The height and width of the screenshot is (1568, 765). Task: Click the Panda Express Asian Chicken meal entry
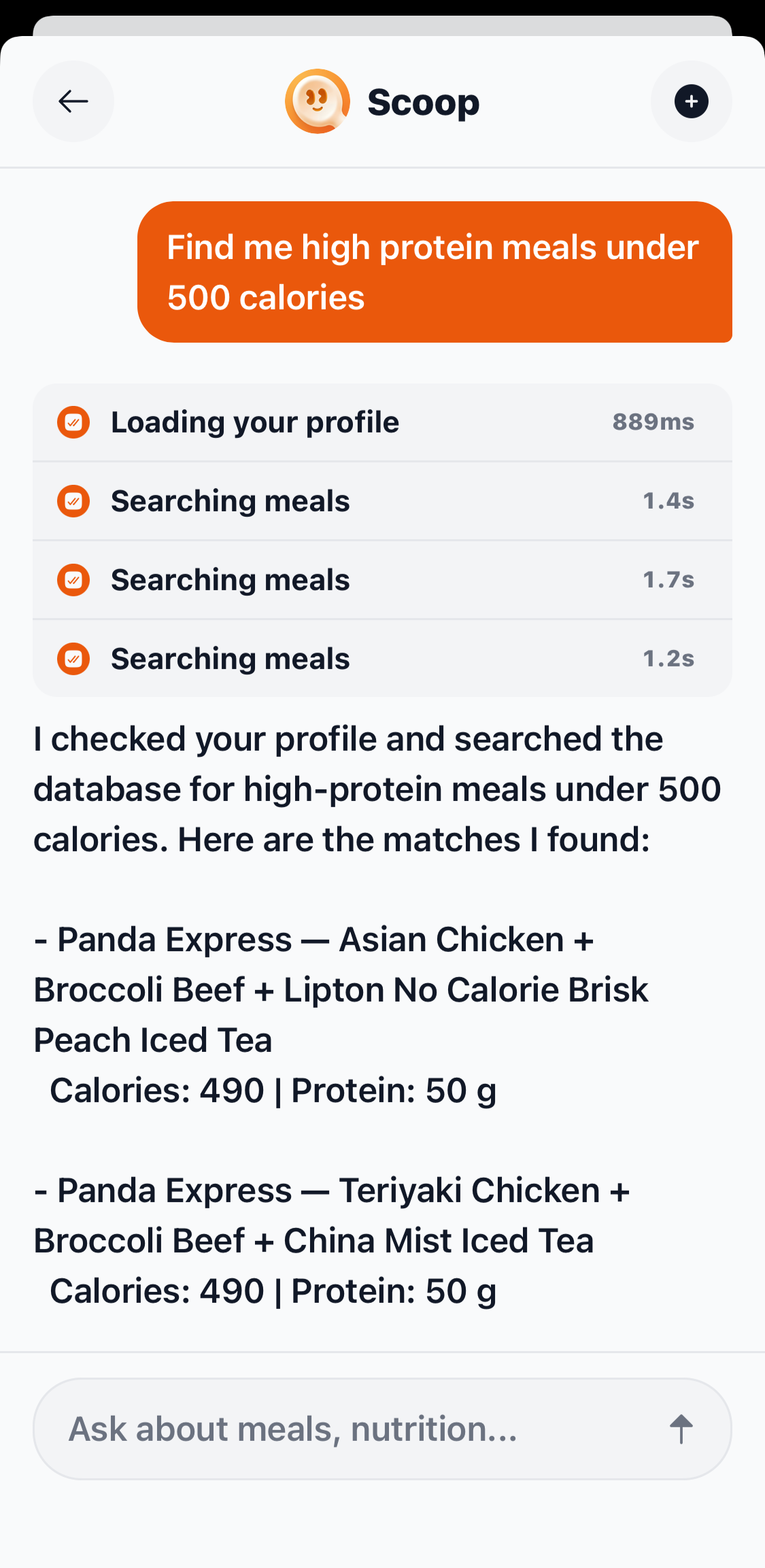pyautogui.click(x=340, y=989)
